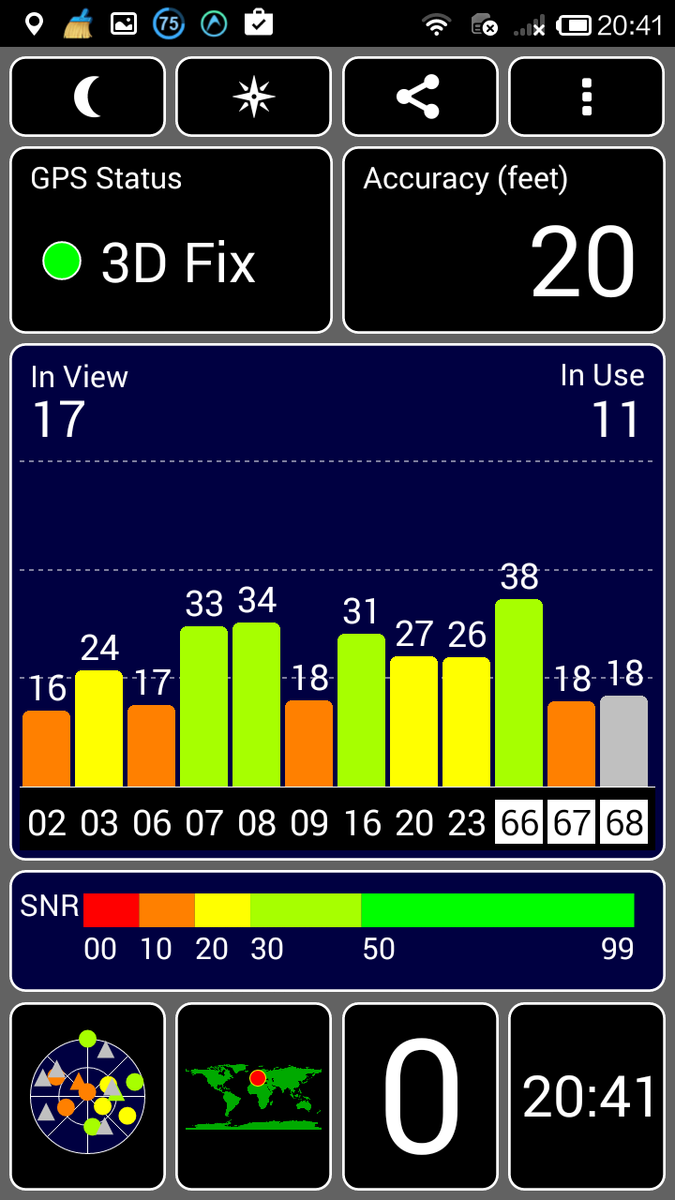Open the satellite signal bar chart

click(337, 602)
